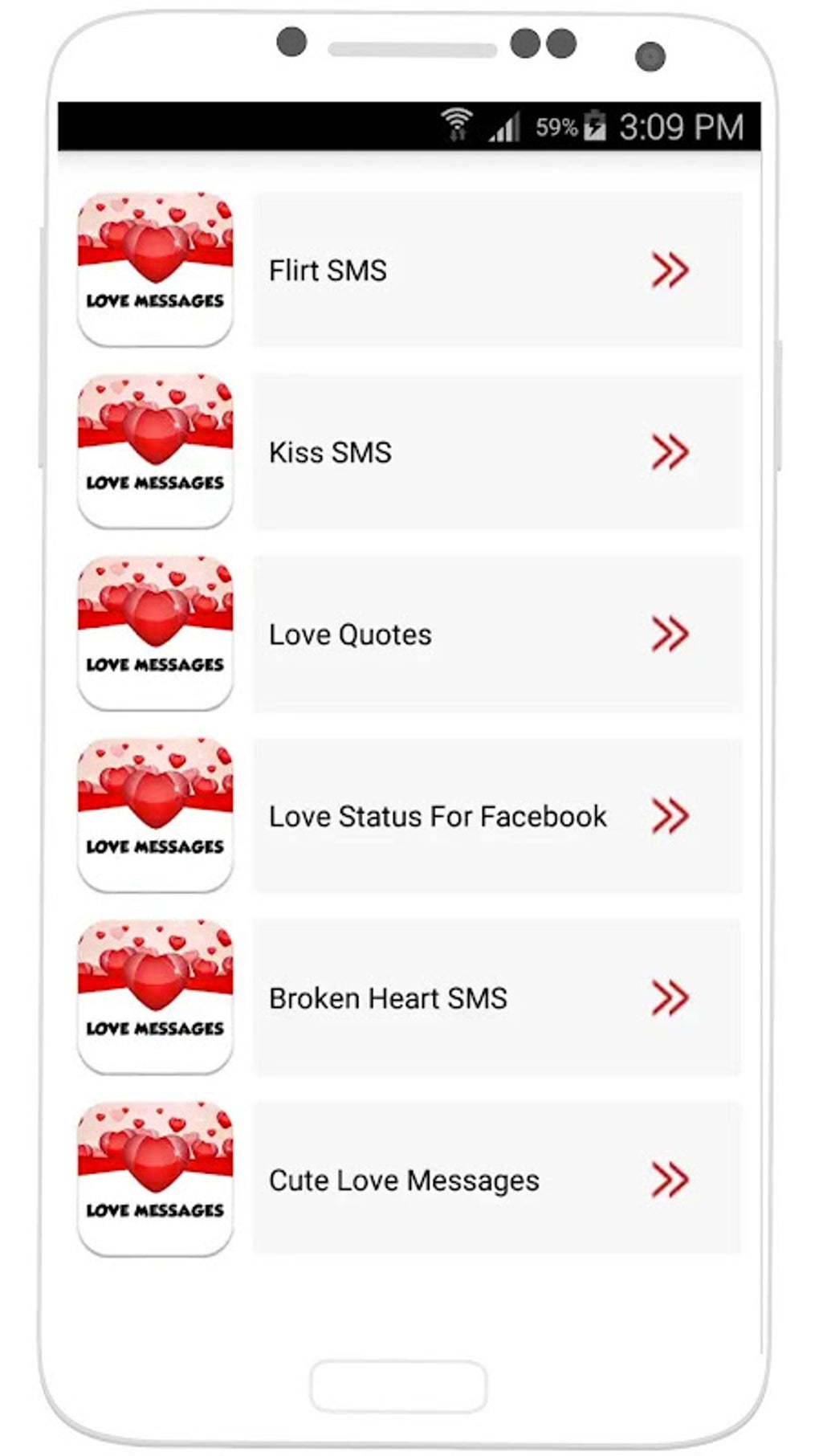819x1456 pixels.
Task: Open Love Status For Facebook
Action: (x=497, y=816)
